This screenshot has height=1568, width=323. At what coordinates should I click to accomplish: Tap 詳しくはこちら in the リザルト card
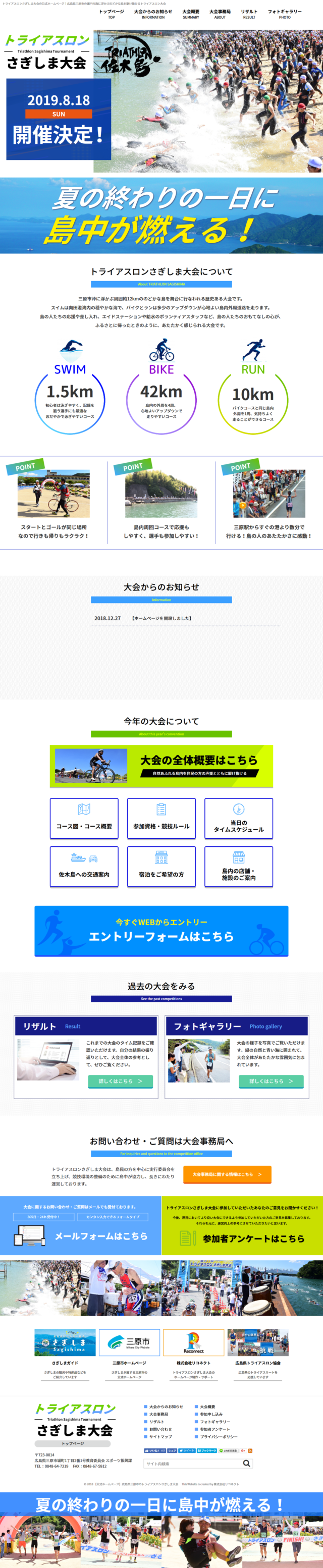click(120, 1081)
